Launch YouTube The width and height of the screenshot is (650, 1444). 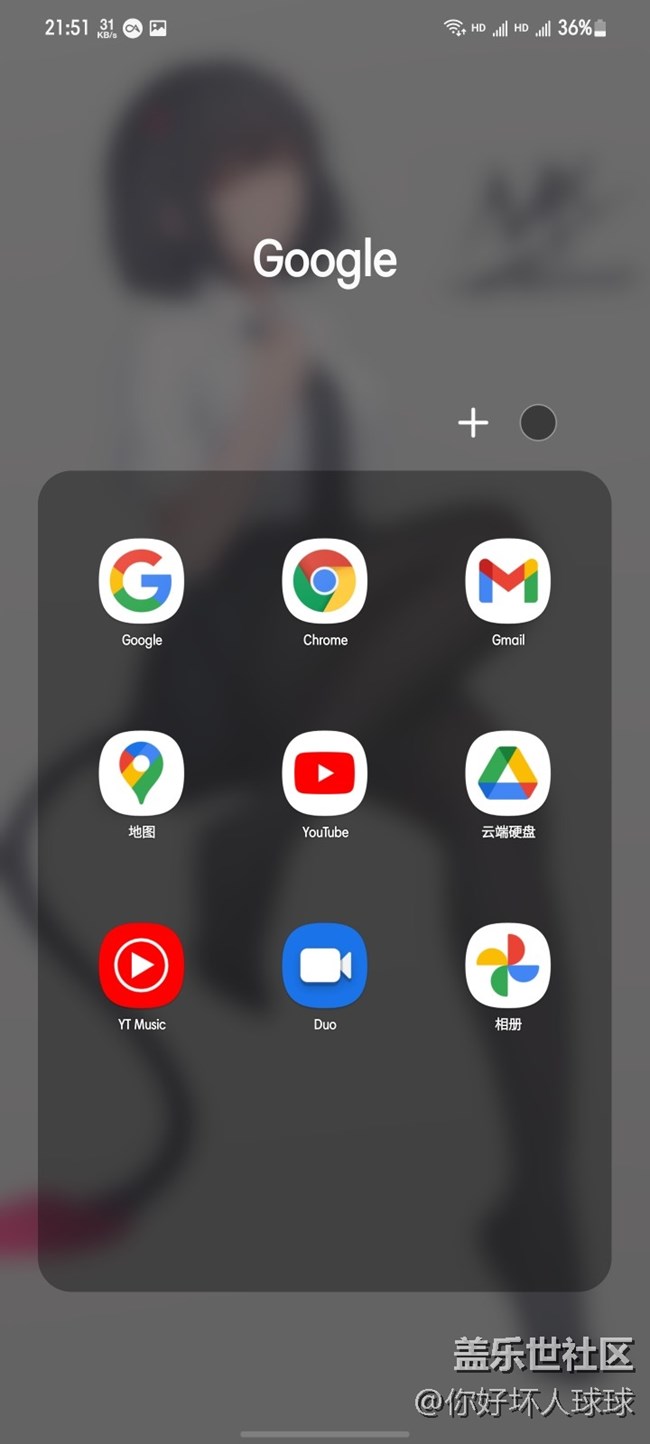325,774
